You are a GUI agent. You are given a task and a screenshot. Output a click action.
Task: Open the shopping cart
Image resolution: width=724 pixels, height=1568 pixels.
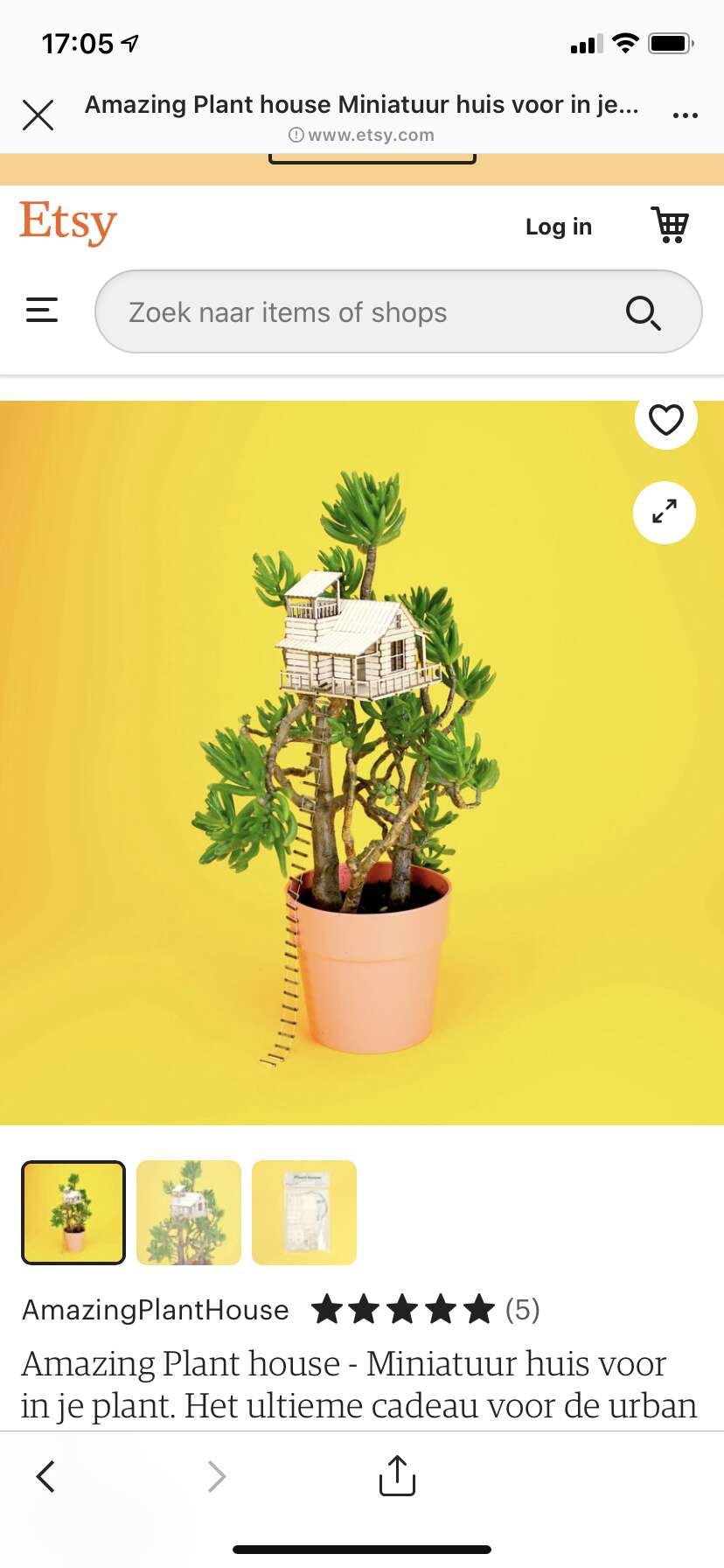pyautogui.click(x=671, y=225)
